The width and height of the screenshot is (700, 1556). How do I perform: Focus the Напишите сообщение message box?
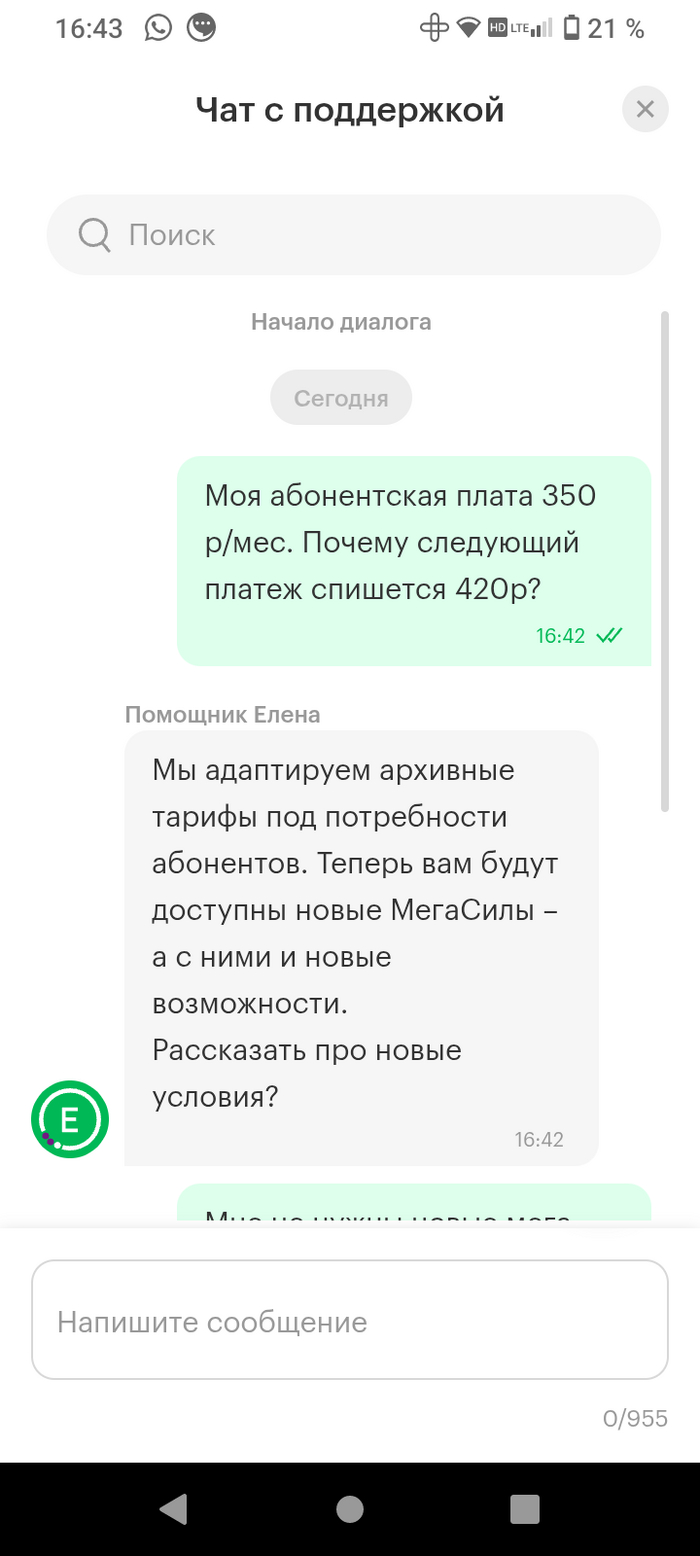349,1321
